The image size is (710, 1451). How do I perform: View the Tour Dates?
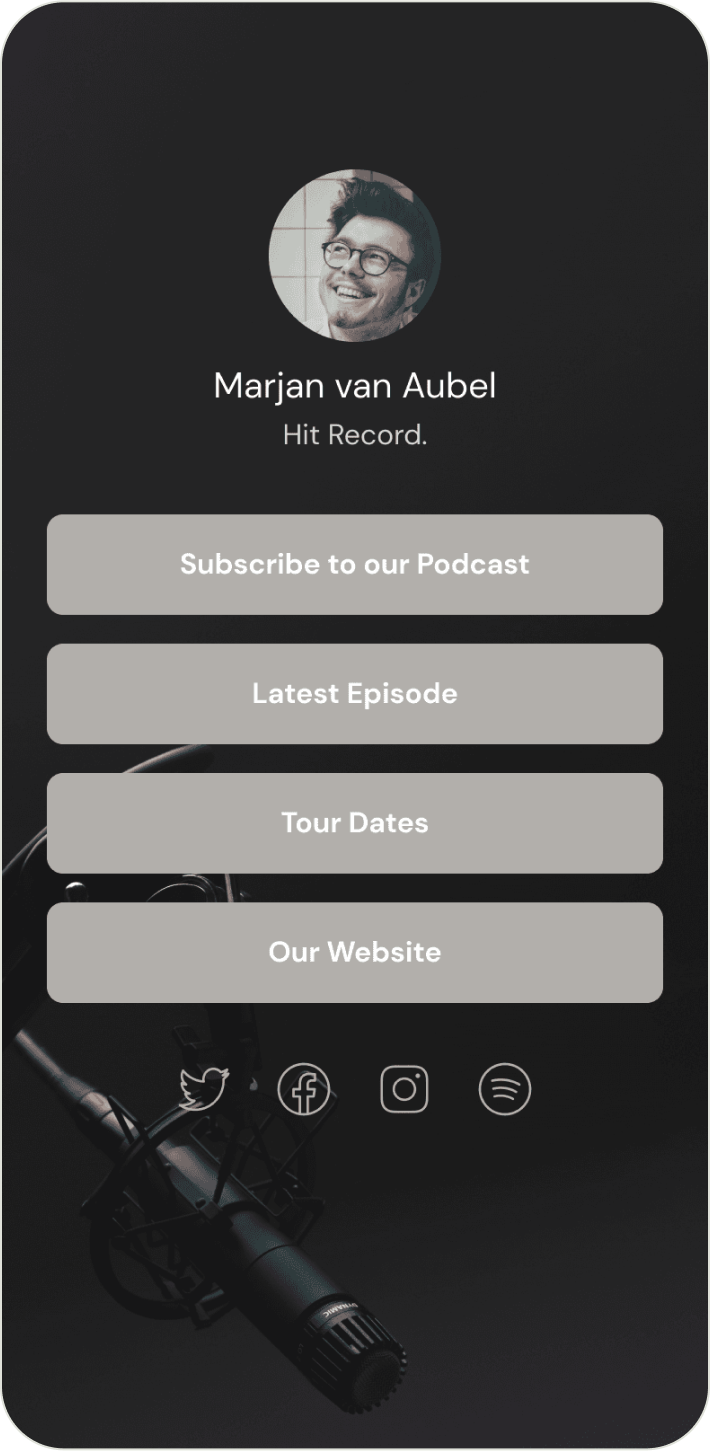point(354,823)
